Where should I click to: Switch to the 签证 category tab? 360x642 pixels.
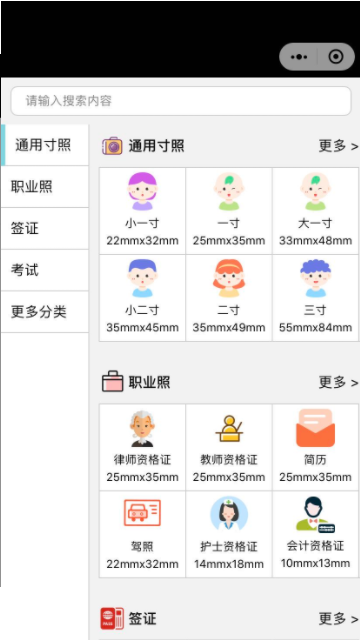coord(45,228)
